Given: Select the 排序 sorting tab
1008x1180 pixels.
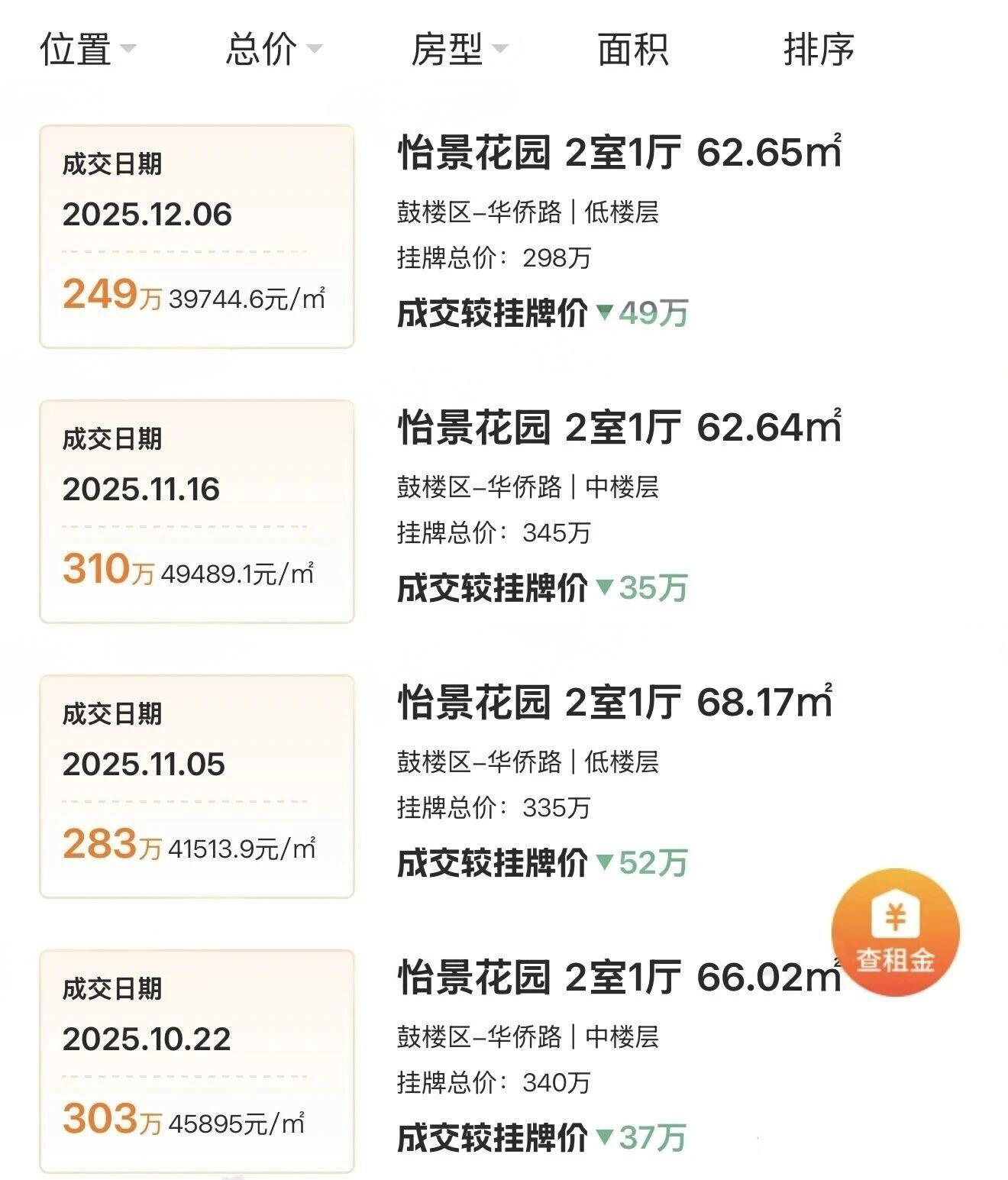Looking at the screenshot, I should tap(817, 51).
